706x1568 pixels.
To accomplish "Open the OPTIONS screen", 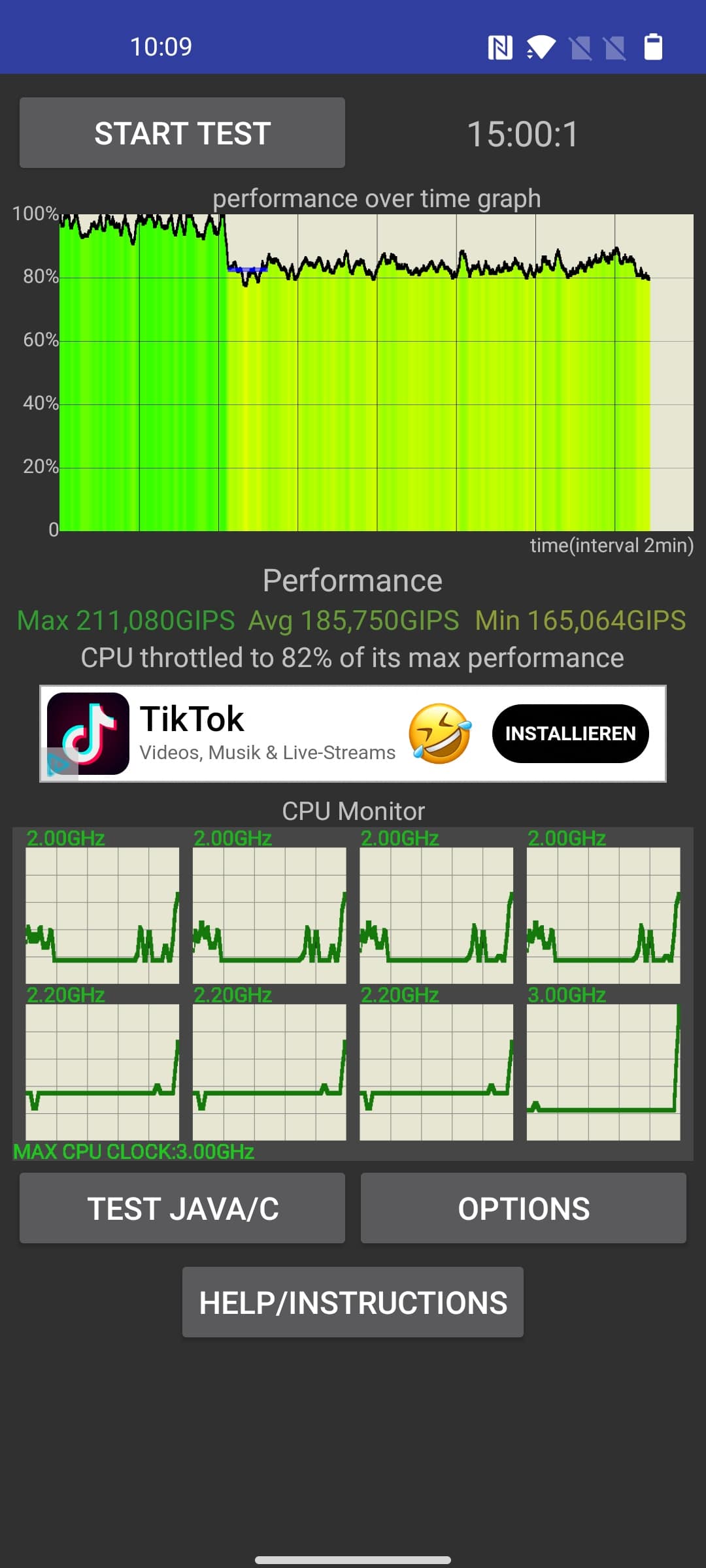I will [x=524, y=1208].
